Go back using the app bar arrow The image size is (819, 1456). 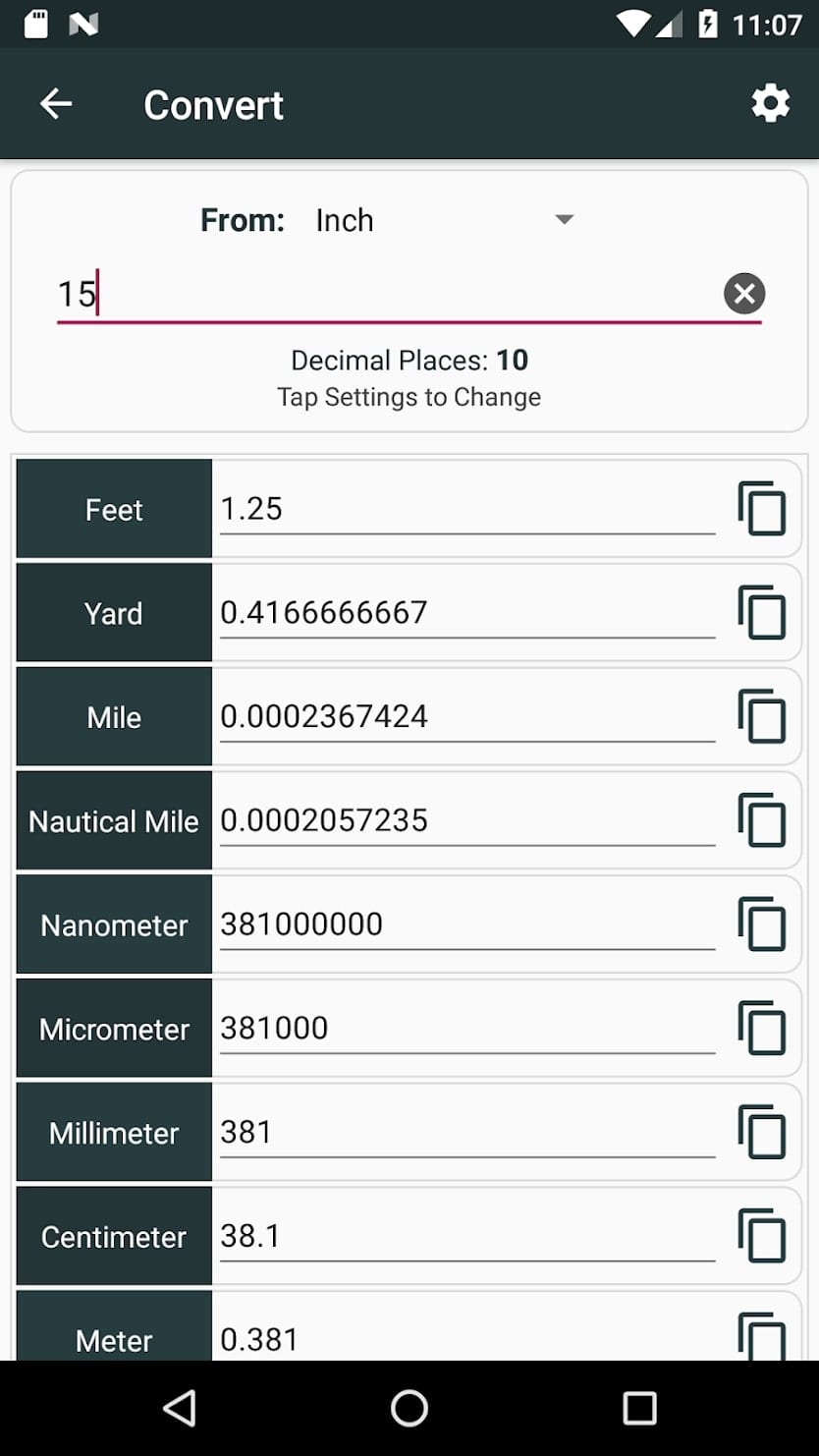pos(56,104)
